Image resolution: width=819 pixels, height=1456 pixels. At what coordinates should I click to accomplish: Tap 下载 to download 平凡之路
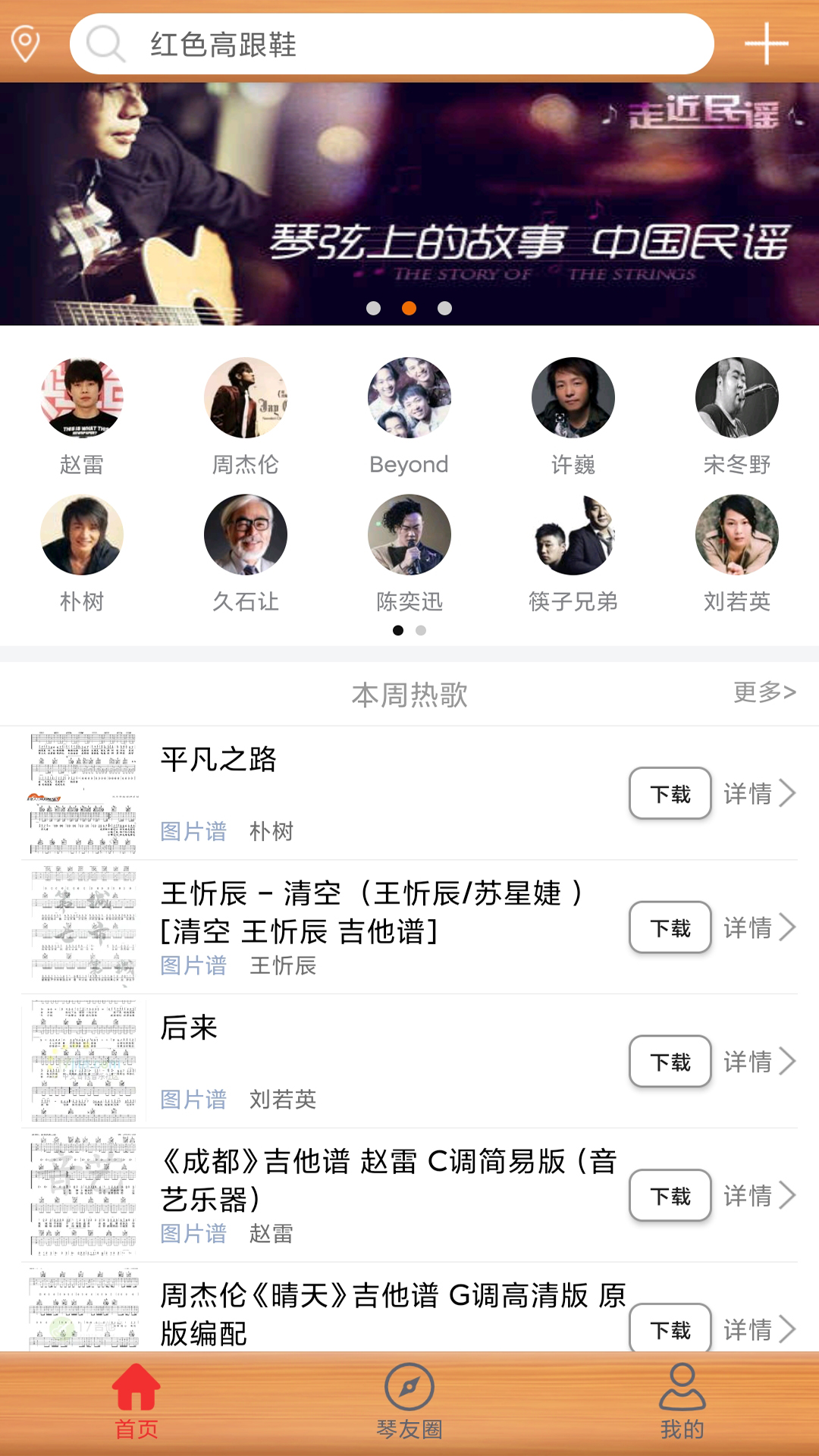click(670, 793)
